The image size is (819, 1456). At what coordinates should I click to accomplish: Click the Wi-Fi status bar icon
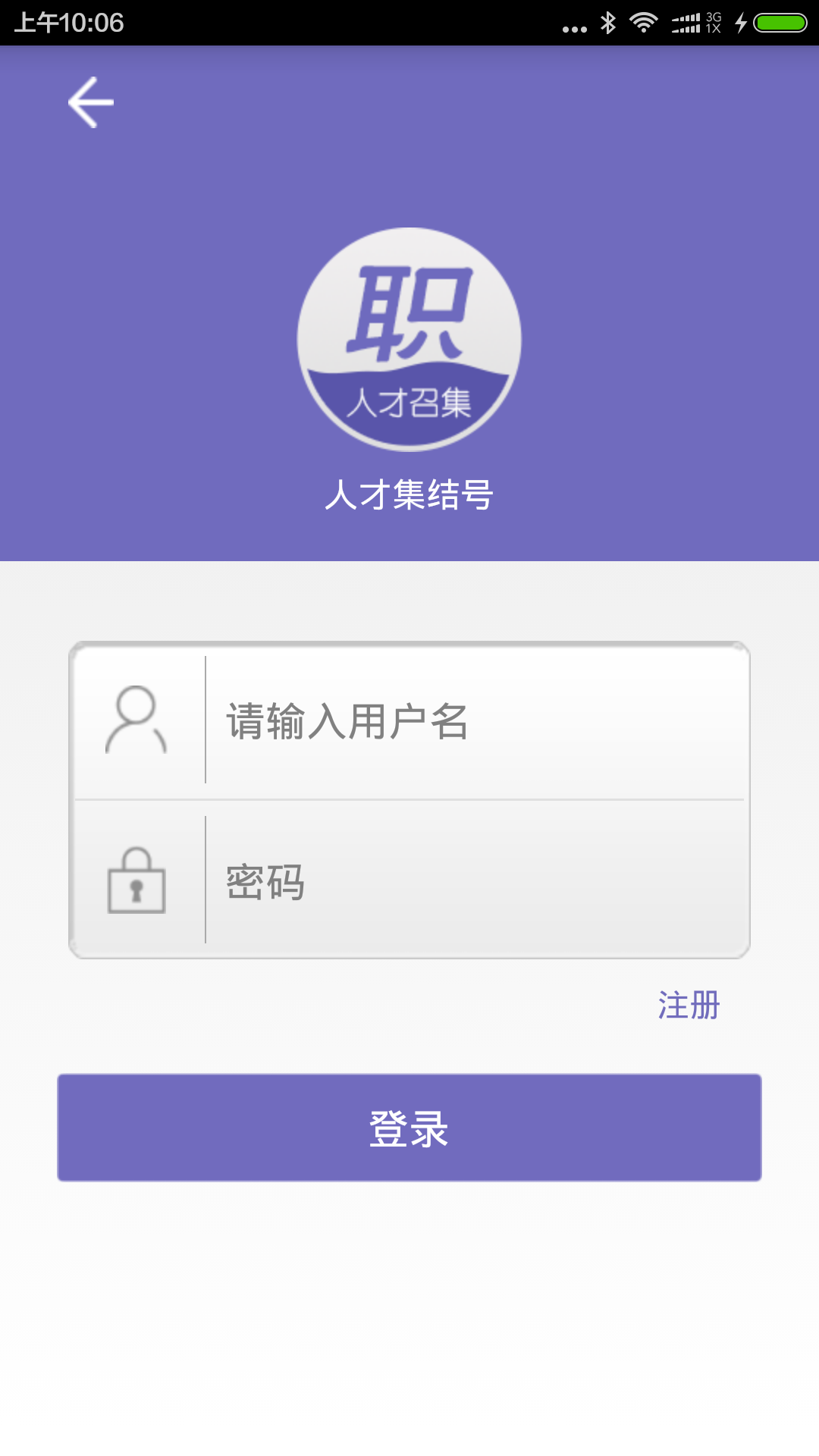[x=644, y=23]
